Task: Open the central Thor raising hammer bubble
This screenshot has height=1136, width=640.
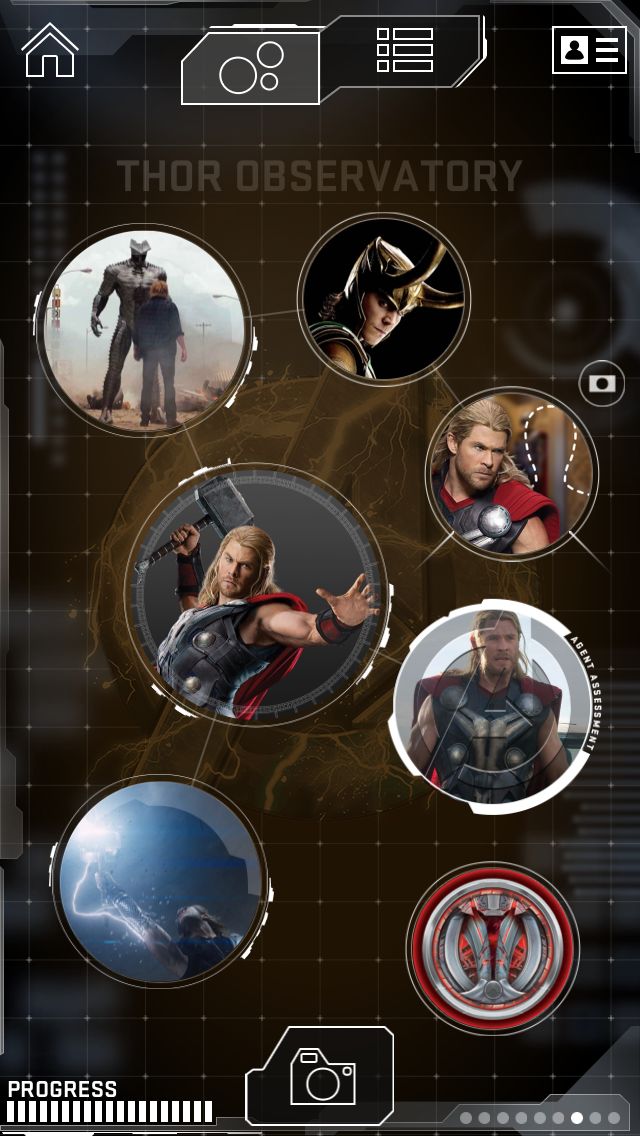Action: coord(256,594)
